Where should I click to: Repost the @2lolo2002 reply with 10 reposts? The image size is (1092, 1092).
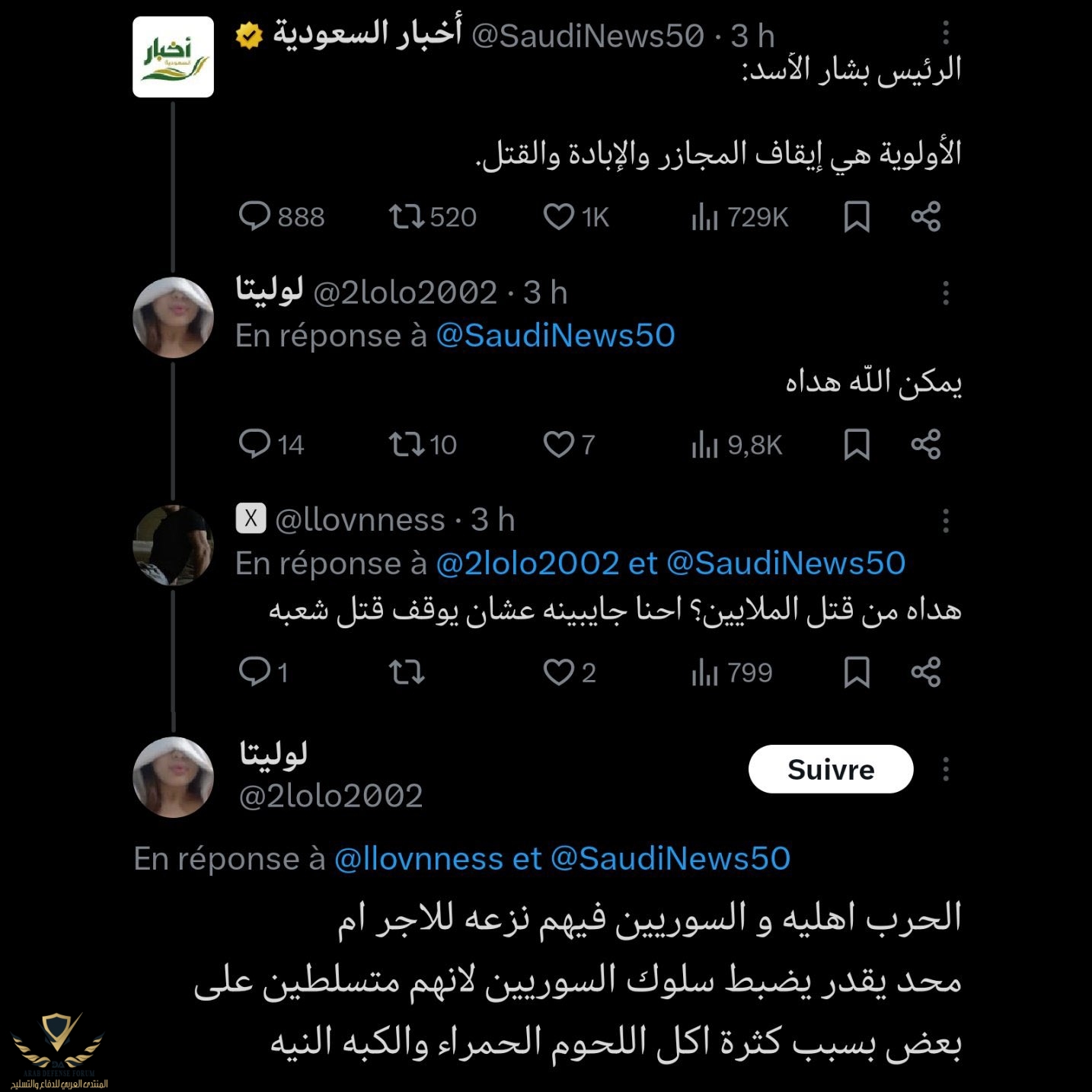coord(407,444)
